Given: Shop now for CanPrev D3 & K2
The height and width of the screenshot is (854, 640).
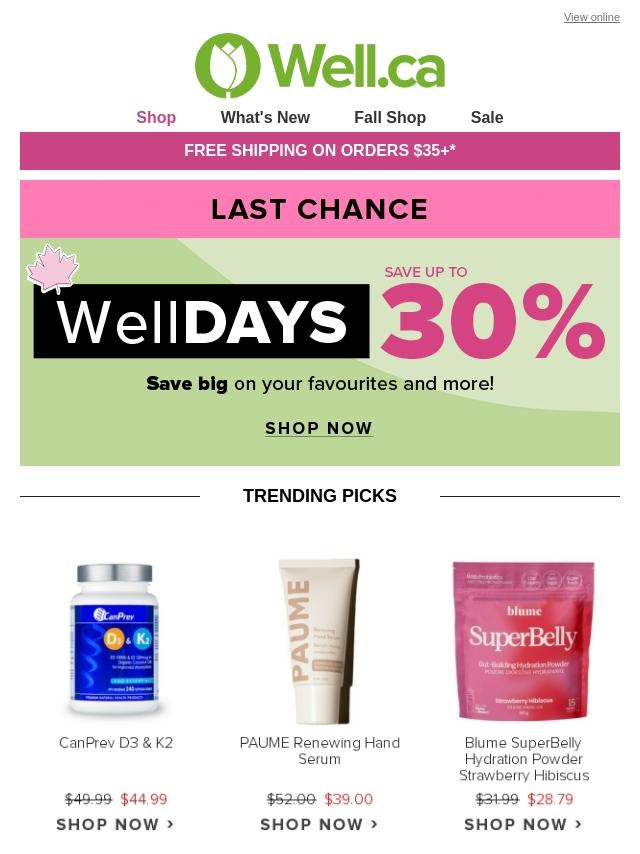Looking at the screenshot, I should [116, 825].
